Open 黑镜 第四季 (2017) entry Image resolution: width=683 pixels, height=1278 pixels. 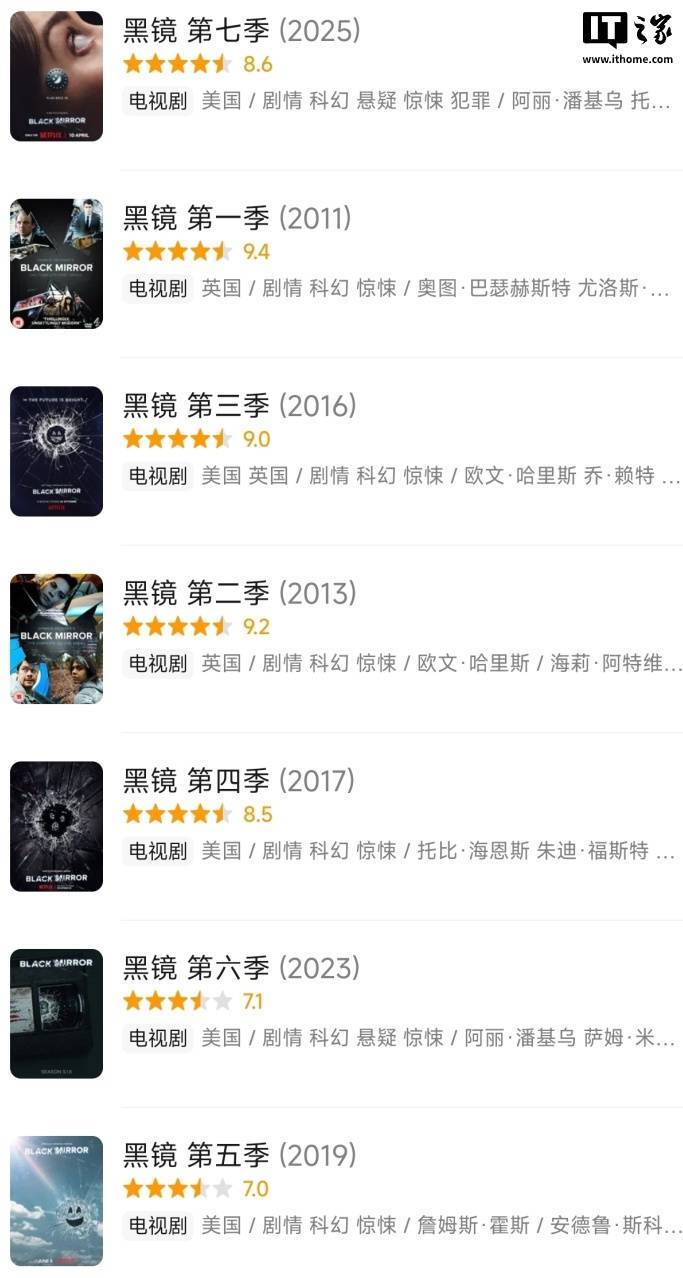(238, 781)
